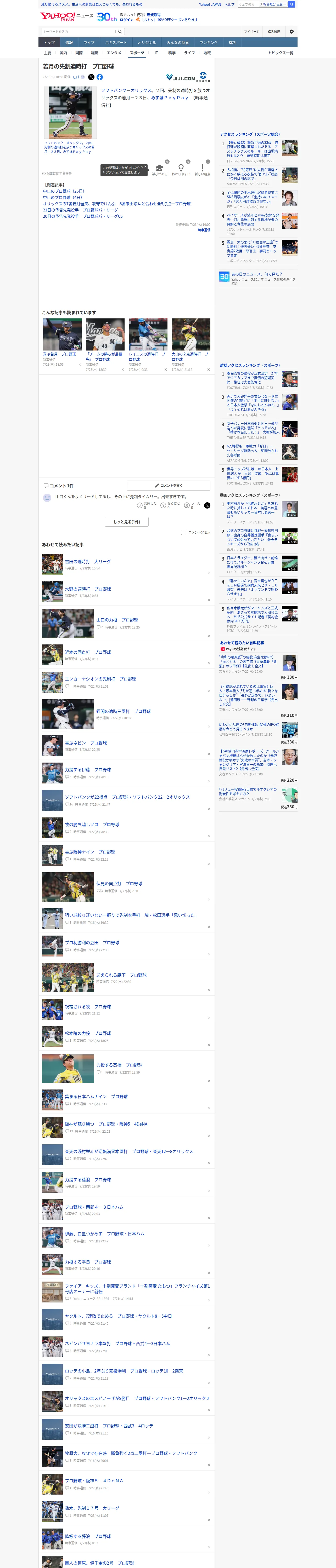Switch to the ランキング tab
Image resolution: width=336 pixels, height=1568 pixels.
[209, 43]
